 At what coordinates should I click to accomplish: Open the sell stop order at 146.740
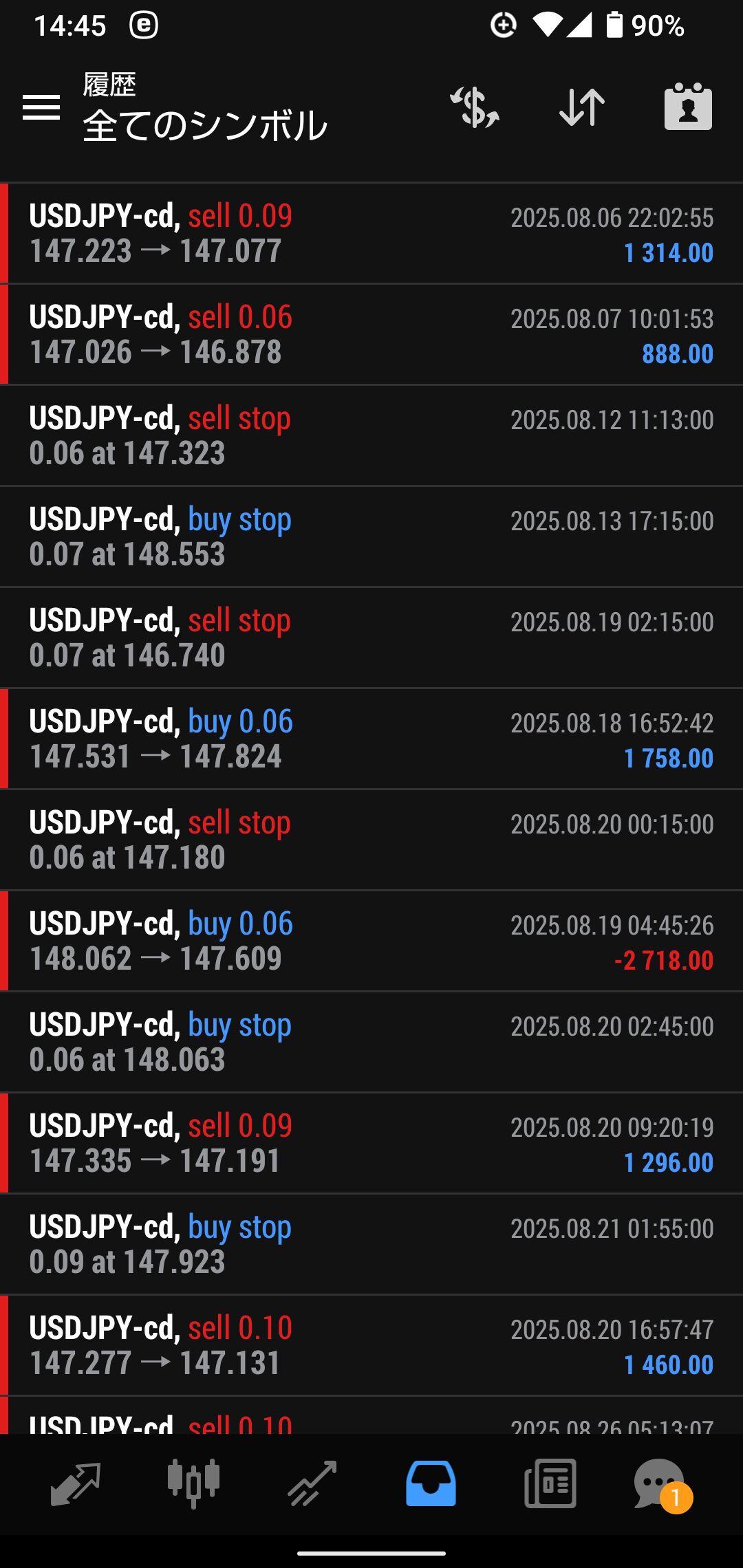[371, 638]
